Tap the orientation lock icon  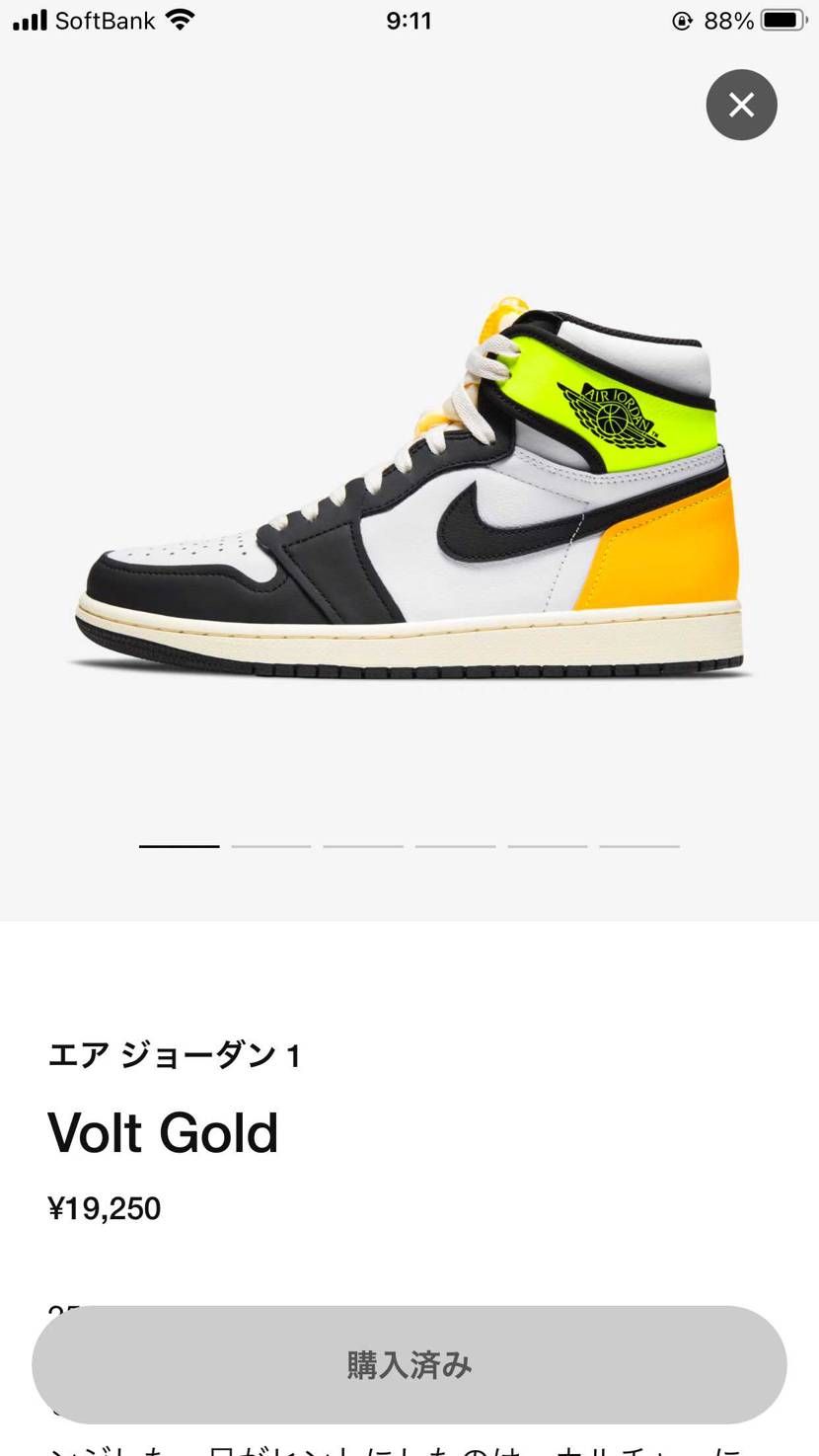tap(682, 19)
